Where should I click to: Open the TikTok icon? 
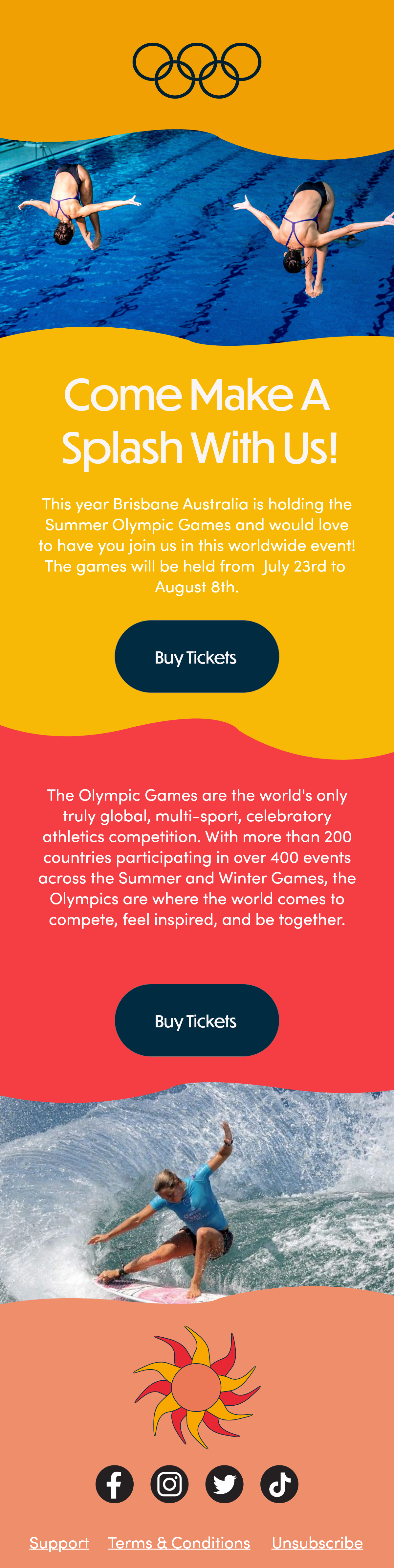click(x=279, y=1484)
